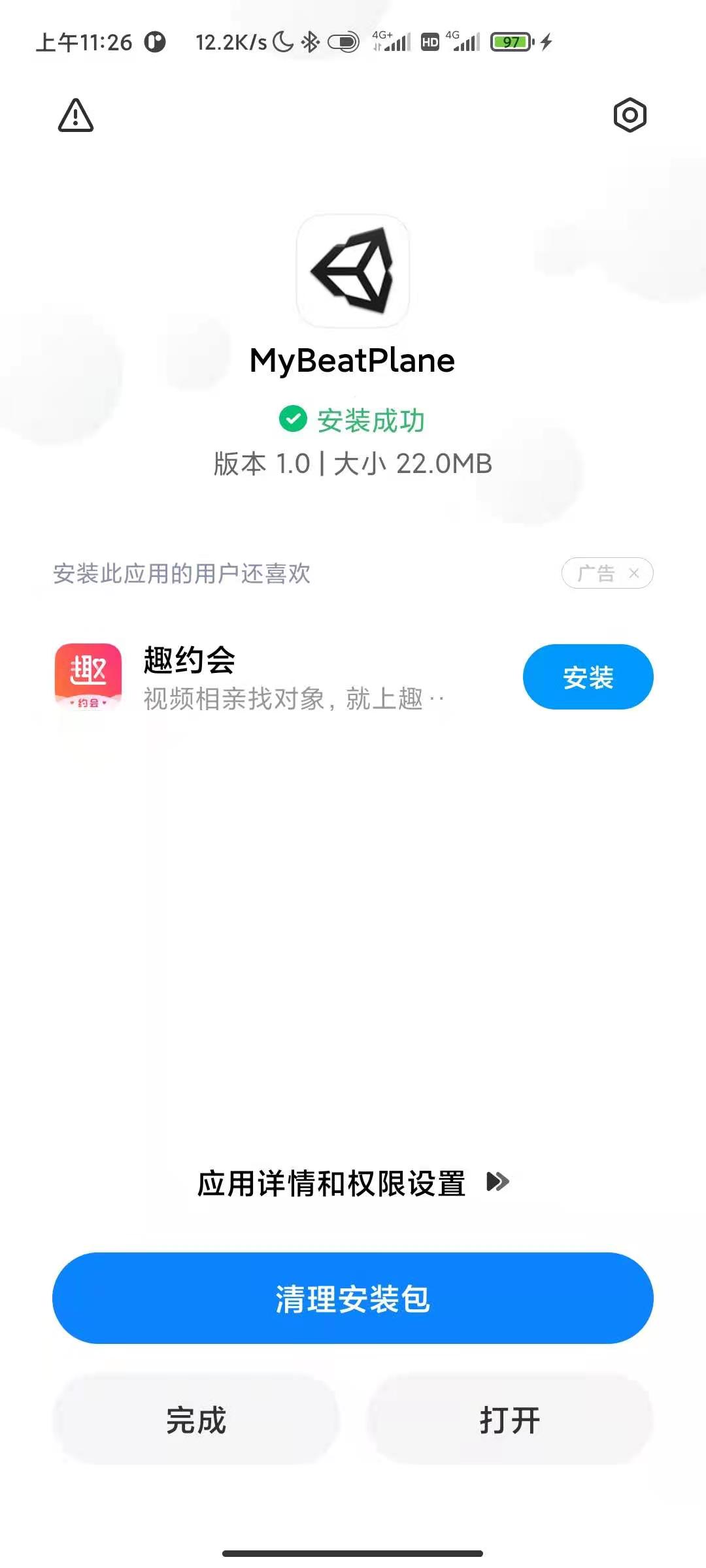Open the arrow next to permission settings
The image size is (706, 1568).
pyautogui.click(x=498, y=1181)
